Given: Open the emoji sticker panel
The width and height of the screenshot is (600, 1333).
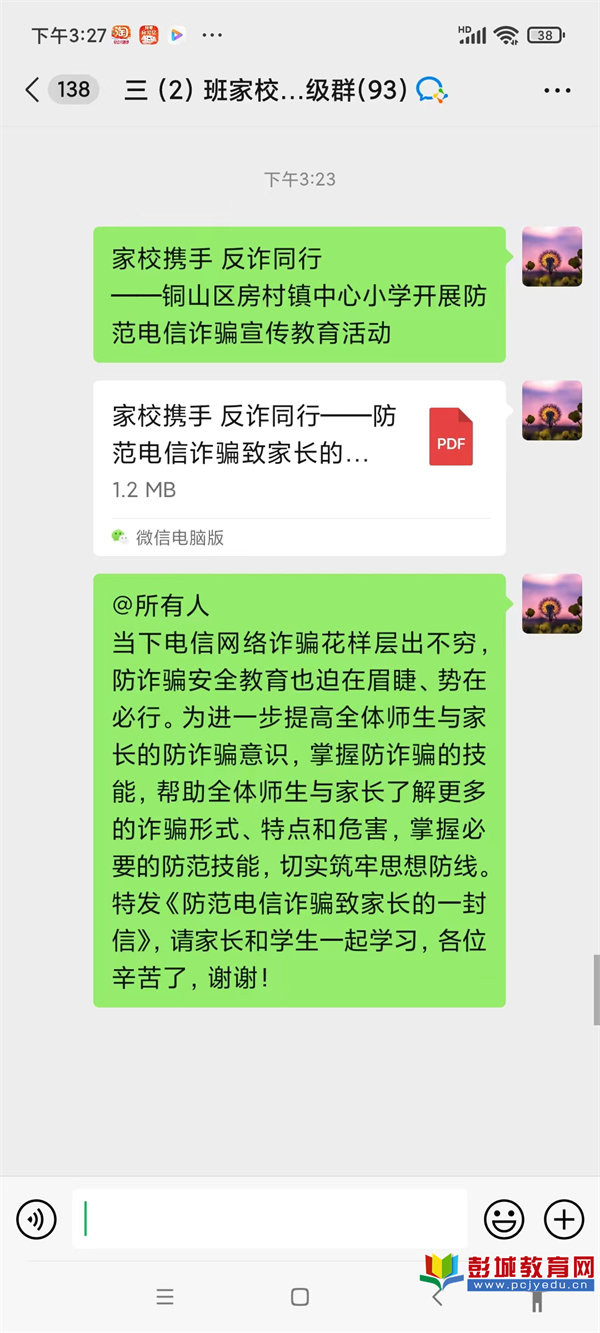Looking at the screenshot, I should 504,1219.
